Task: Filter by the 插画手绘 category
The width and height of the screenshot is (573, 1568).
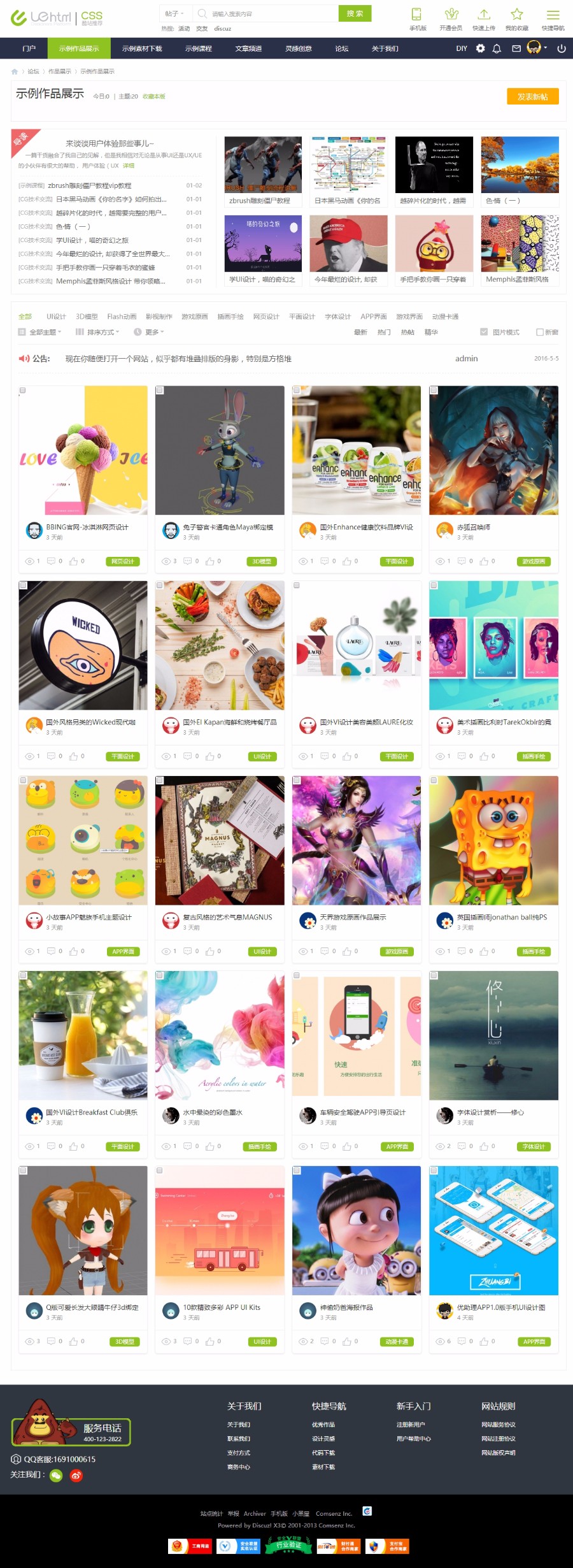Action: (230, 317)
